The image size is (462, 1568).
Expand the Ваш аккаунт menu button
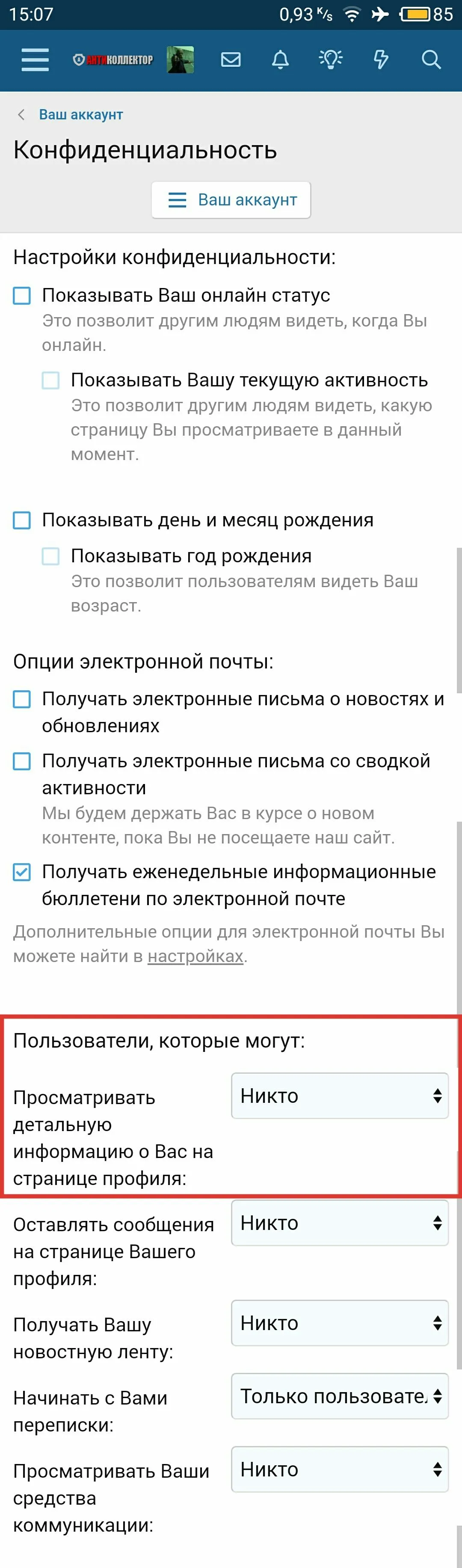click(231, 200)
